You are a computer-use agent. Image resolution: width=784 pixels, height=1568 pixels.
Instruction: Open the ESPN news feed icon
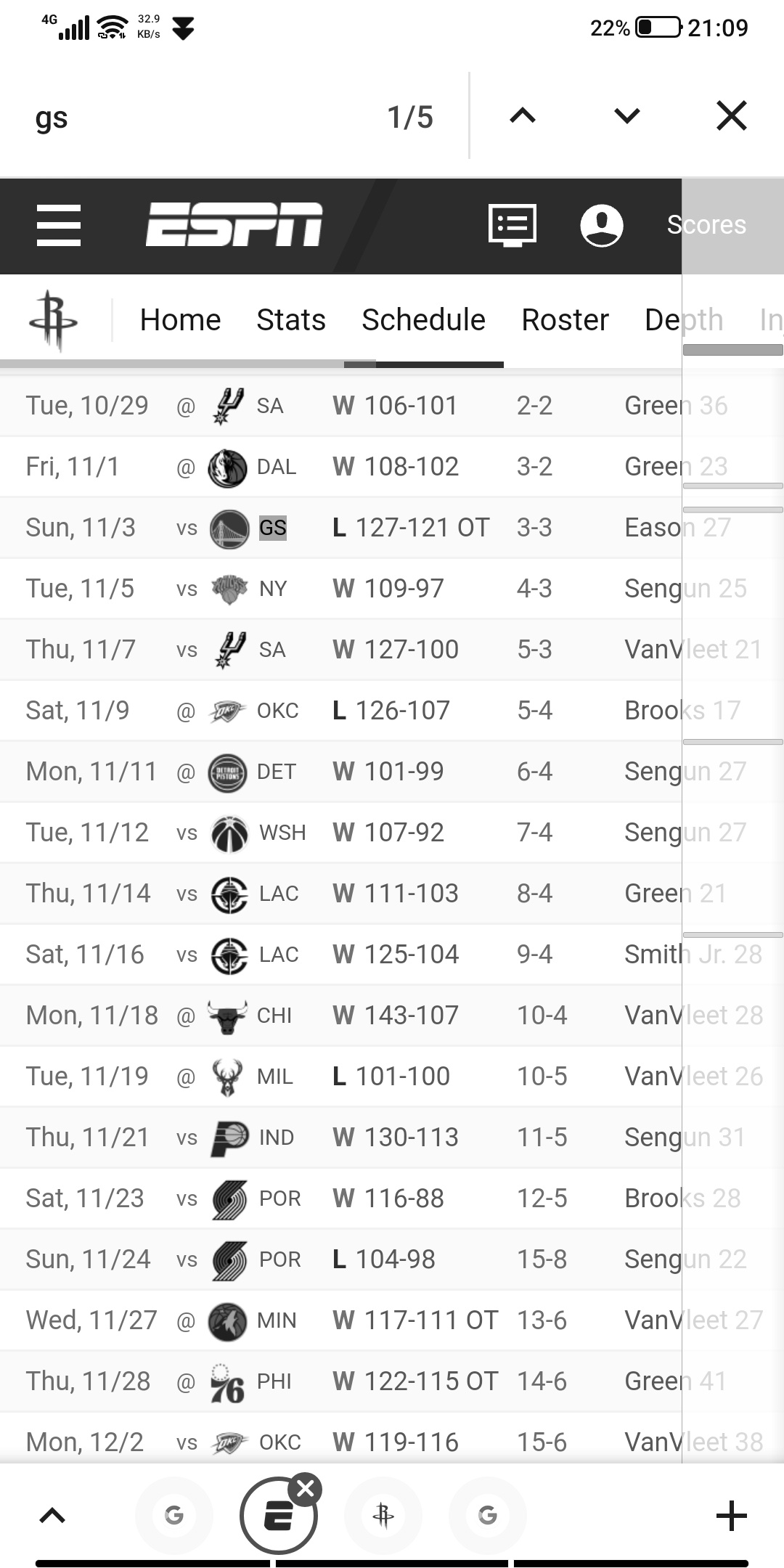tap(513, 225)
